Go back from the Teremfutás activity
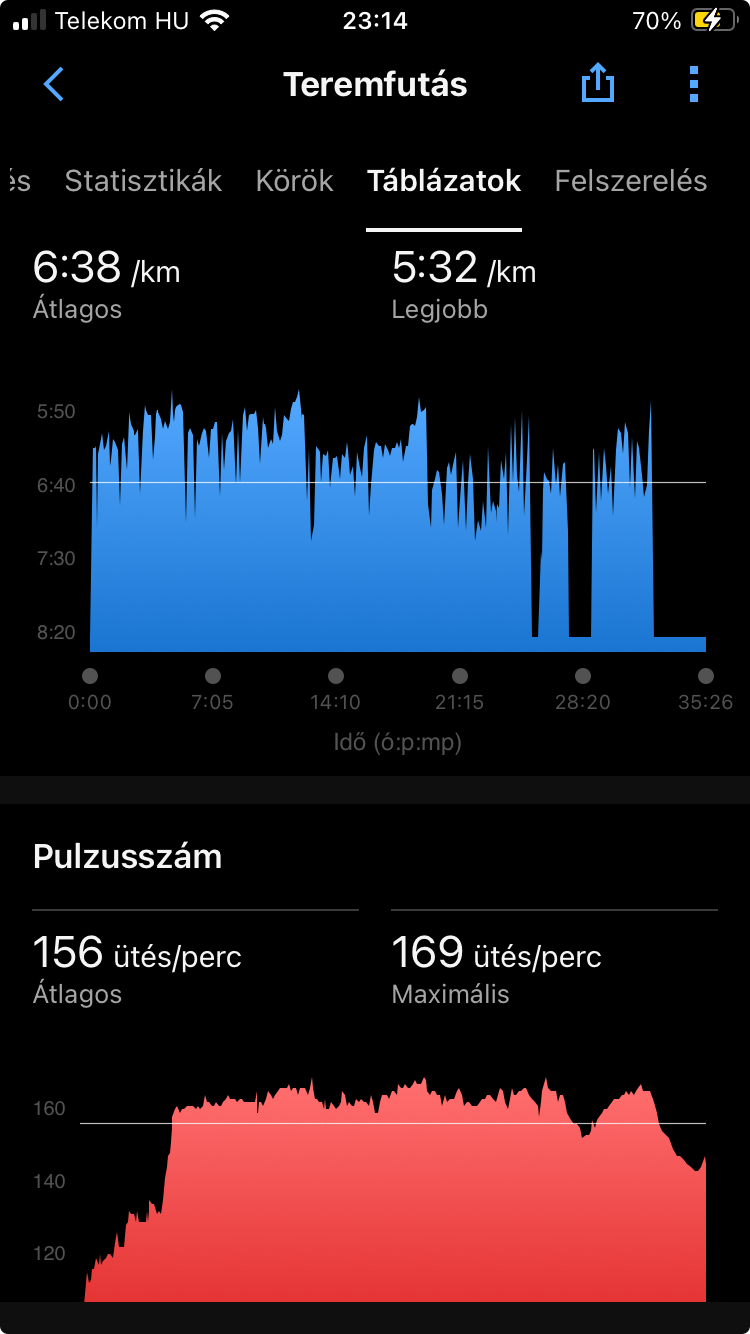The height and width of the screenshot is (1334, 750). pos(54,85)
